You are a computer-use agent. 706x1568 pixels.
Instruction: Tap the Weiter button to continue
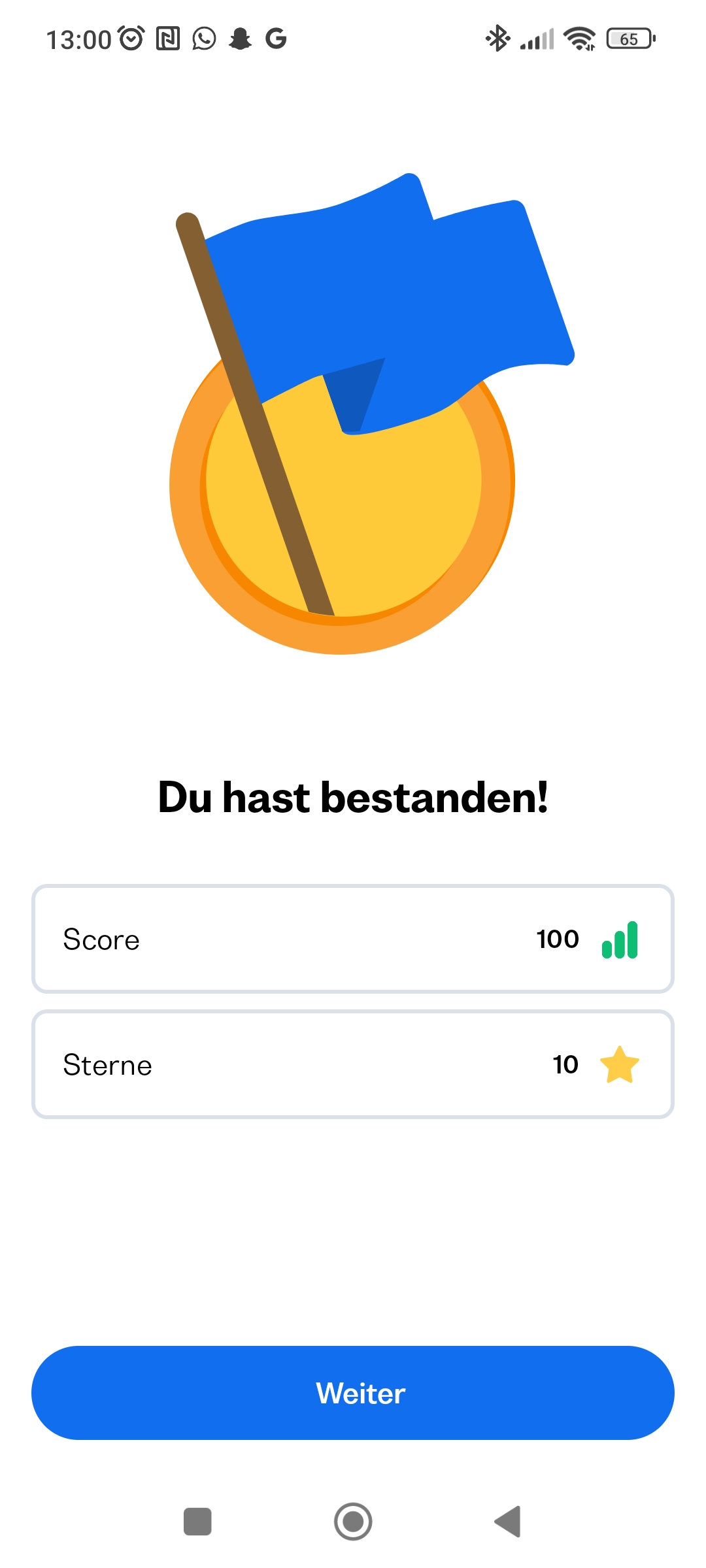[x=353, y=1393]
